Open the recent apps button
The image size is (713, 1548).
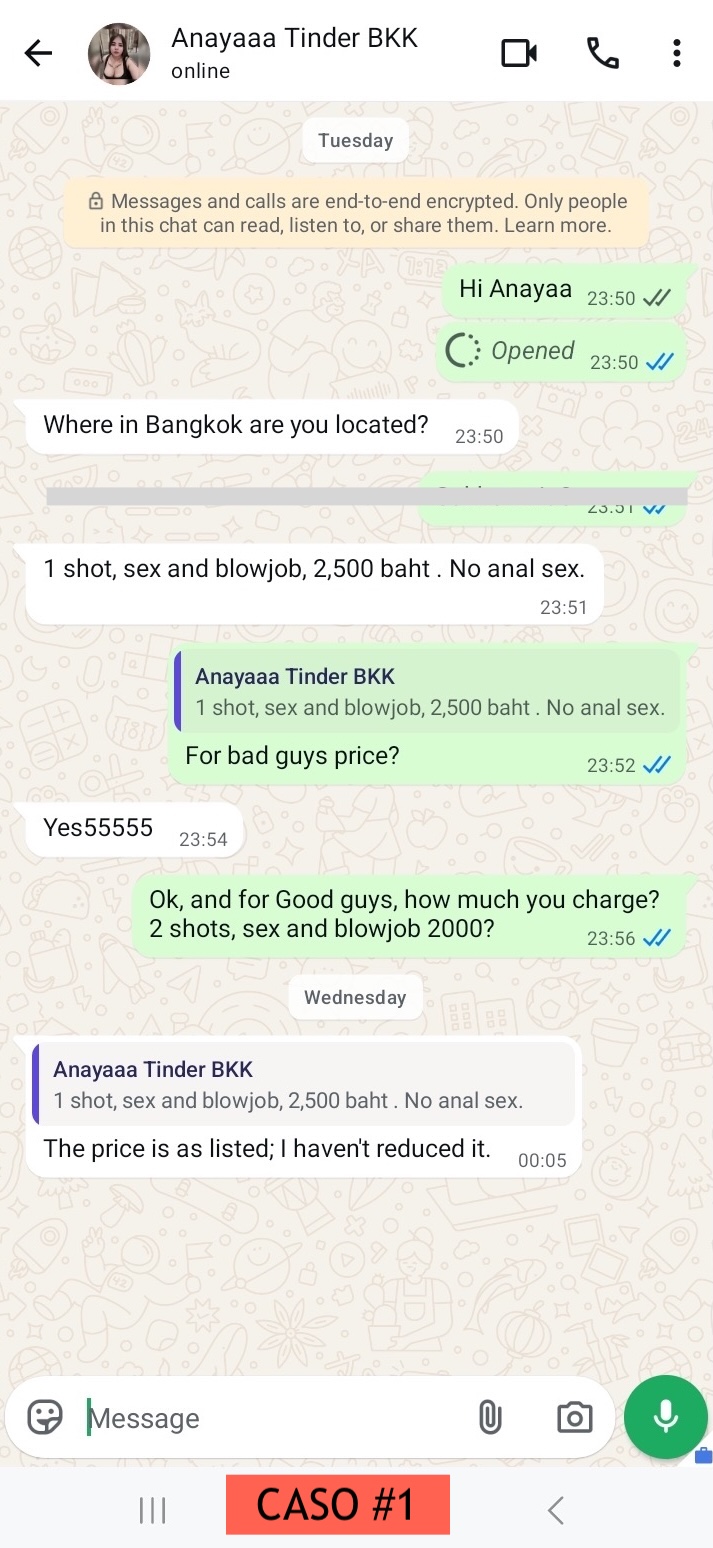click(x=152, y=1509)
